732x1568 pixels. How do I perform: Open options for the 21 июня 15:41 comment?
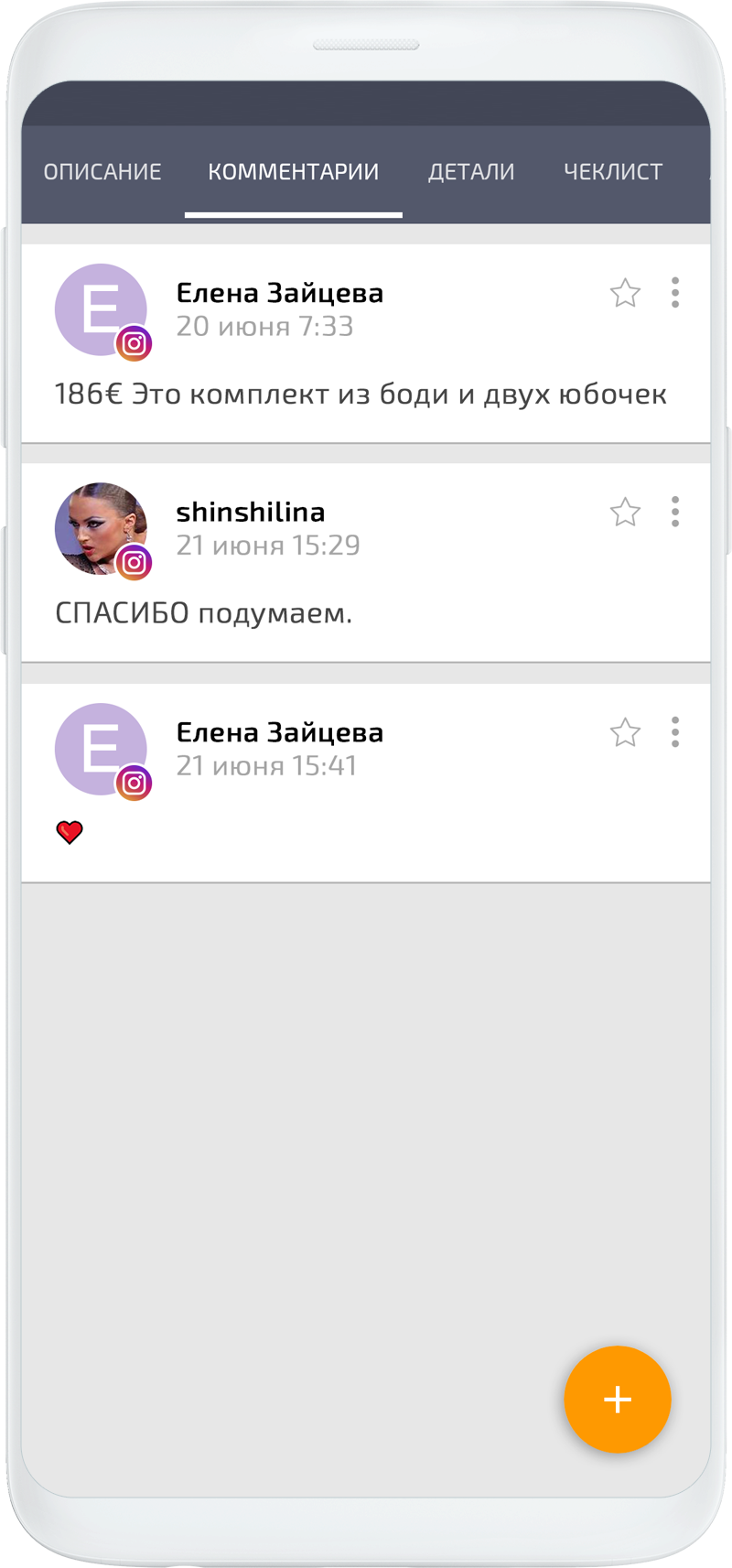coord(675,732)
